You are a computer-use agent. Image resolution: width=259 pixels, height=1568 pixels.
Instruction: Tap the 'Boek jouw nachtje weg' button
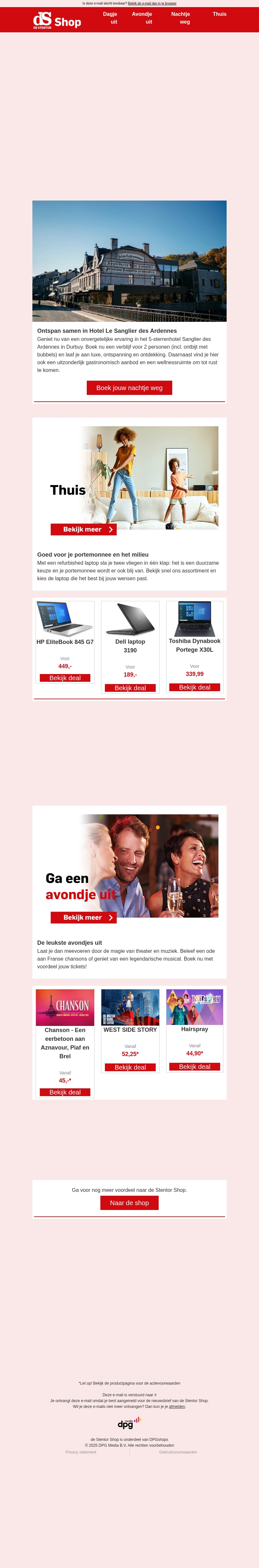pyautogui.click(x=129, y=388)
